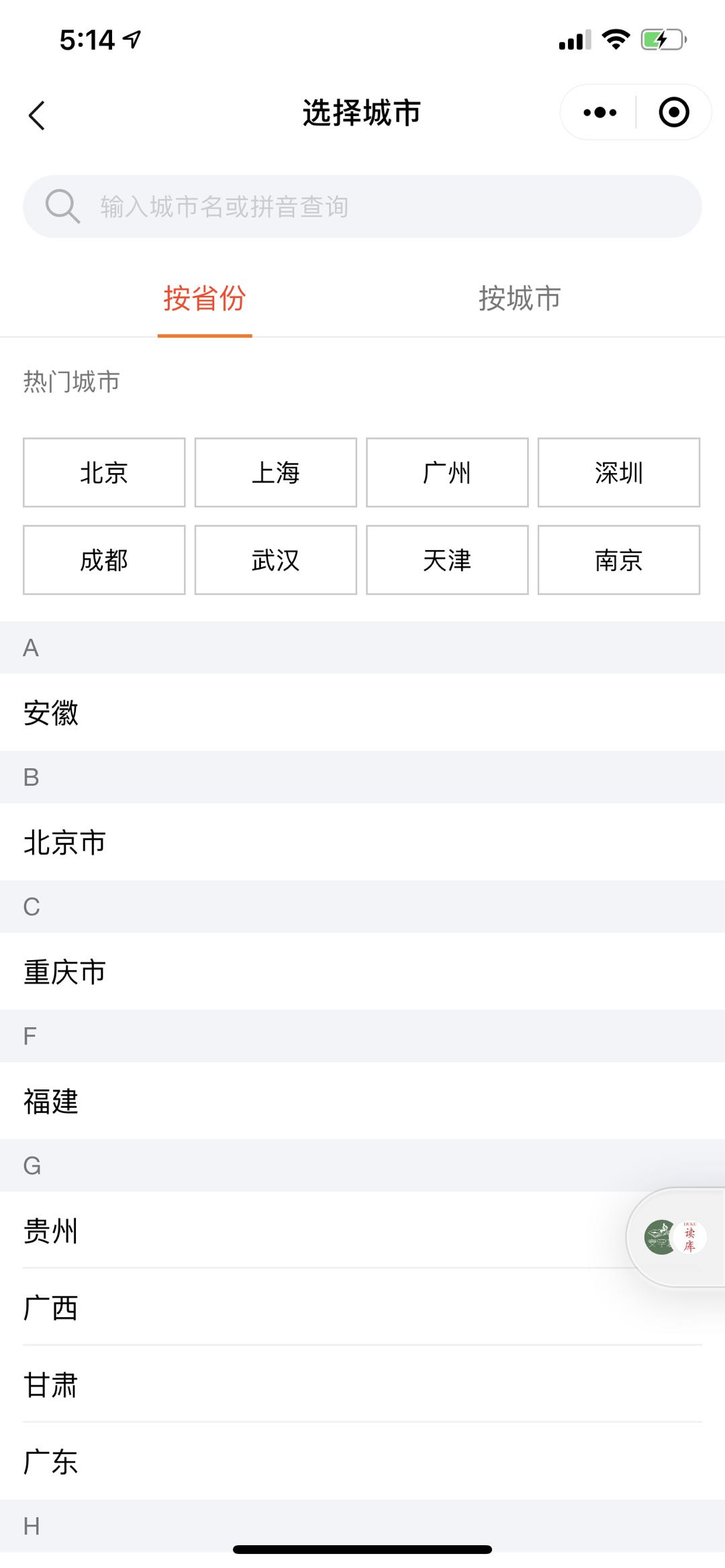Open the mini program more options menu
The height and width of the screenshot is (1568, 725).
pos(599,113)
